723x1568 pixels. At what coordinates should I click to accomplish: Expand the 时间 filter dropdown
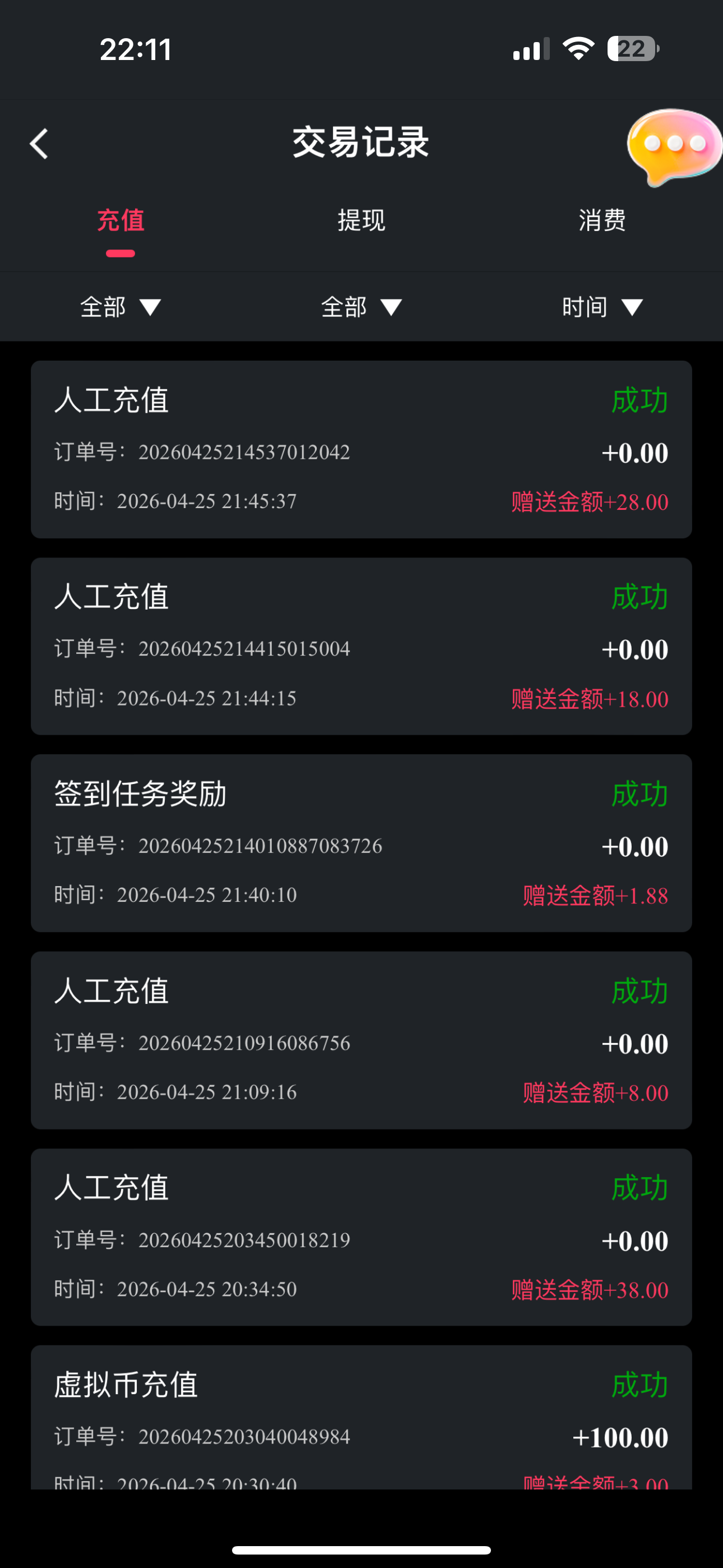602,307
